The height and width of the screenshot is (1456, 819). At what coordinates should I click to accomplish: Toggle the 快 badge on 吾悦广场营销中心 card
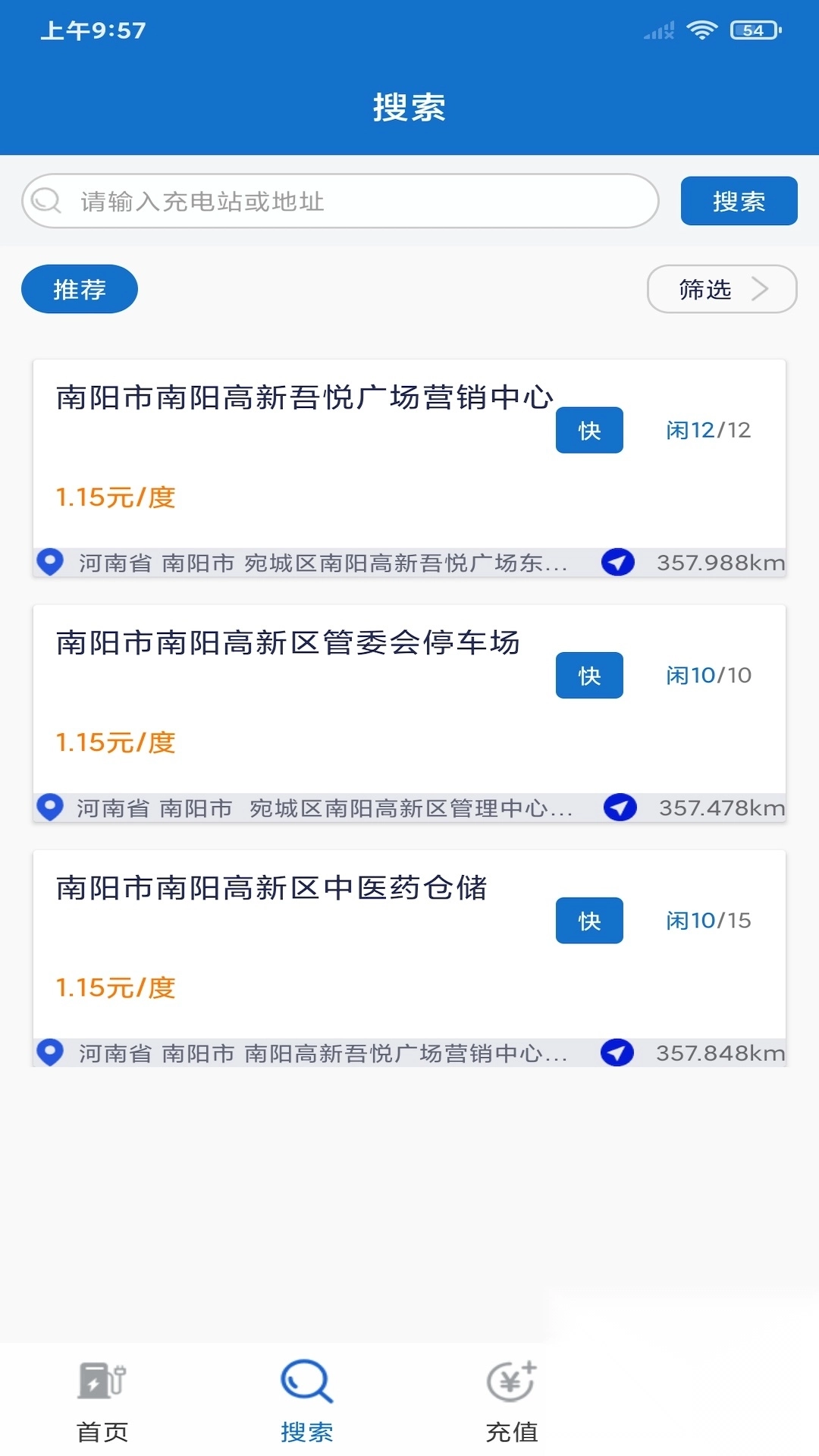589,430
